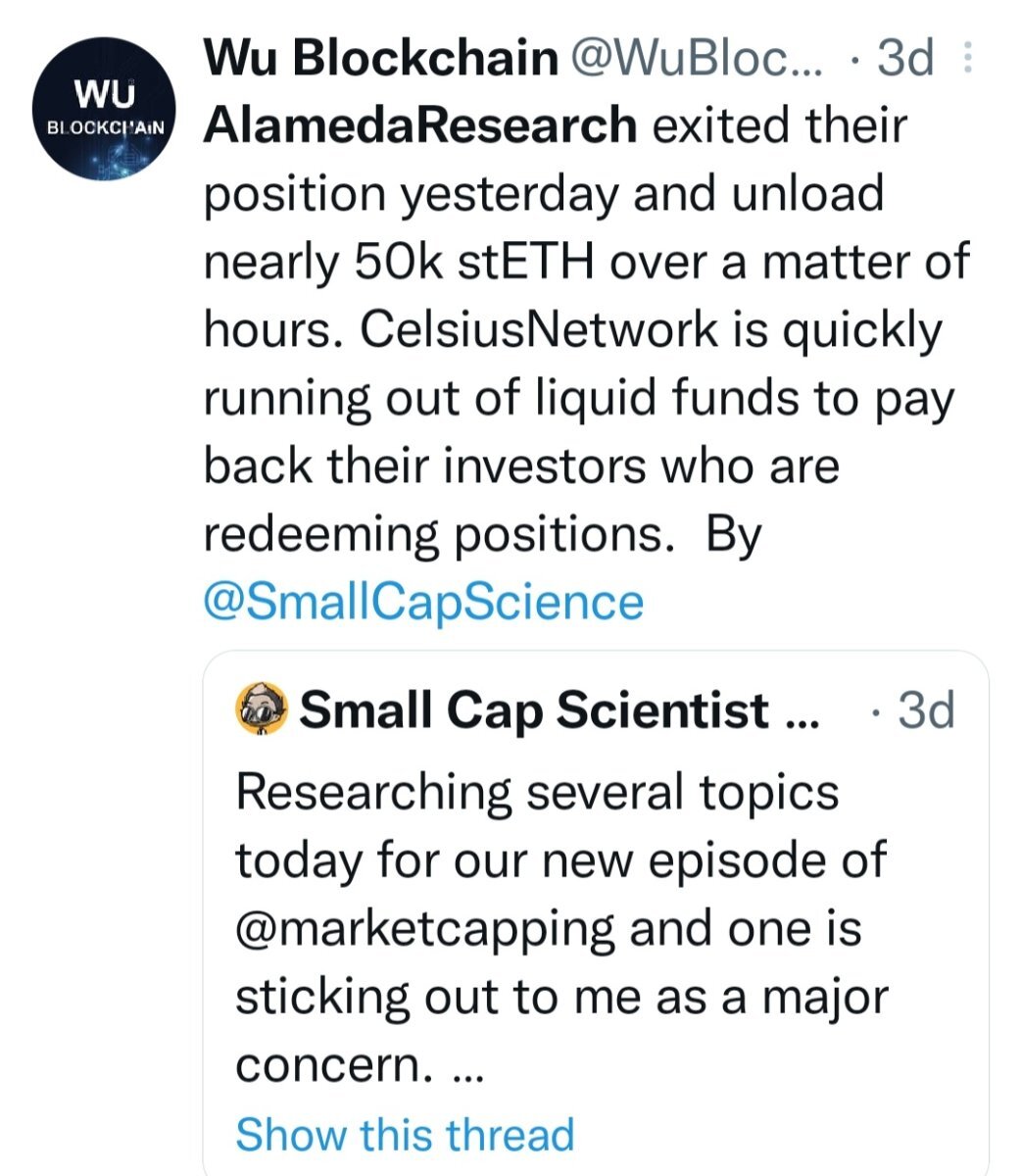Open Wu Blockchain account name
This screenshot has width=1021, height=1176.
pyautogui.click(x=380, y=59)
